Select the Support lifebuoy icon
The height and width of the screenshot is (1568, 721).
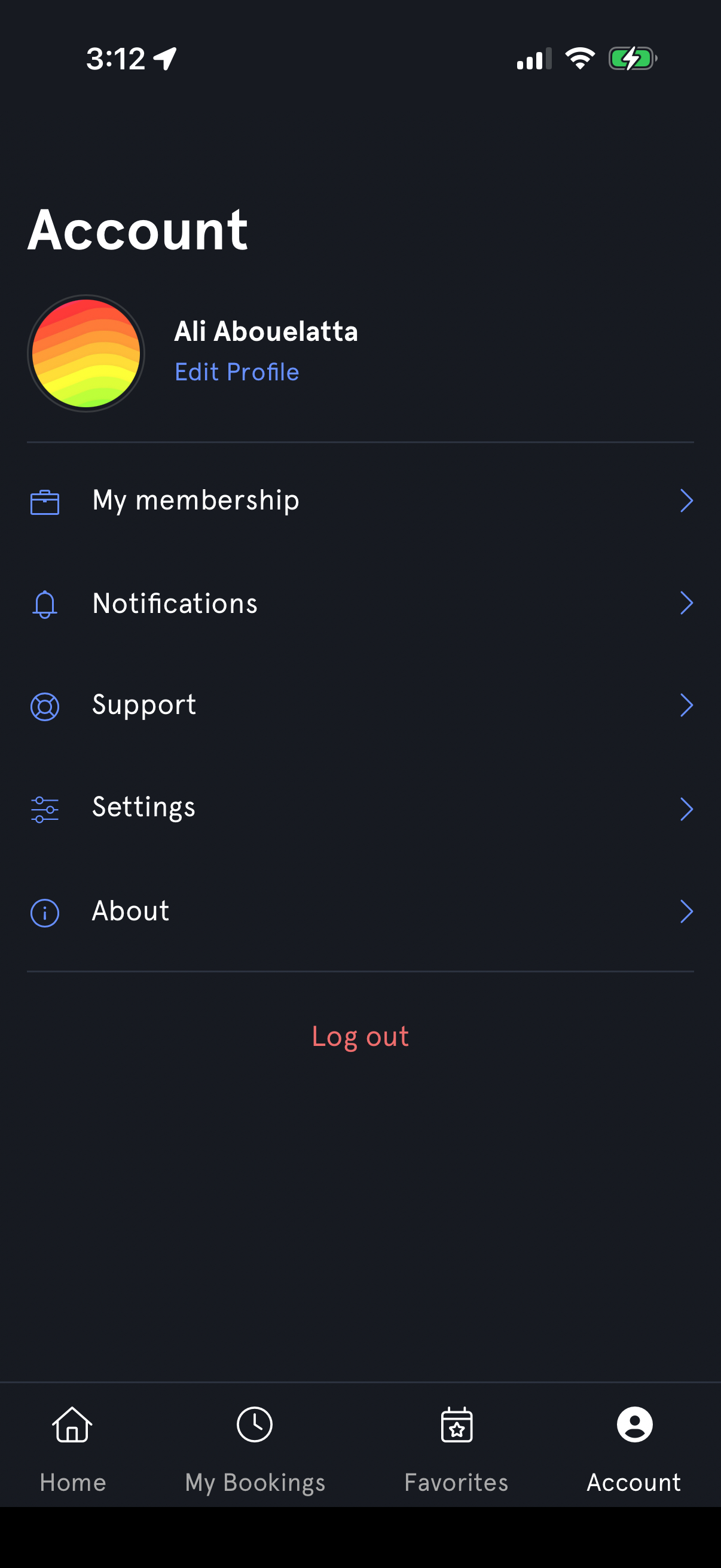coord(44,706)
